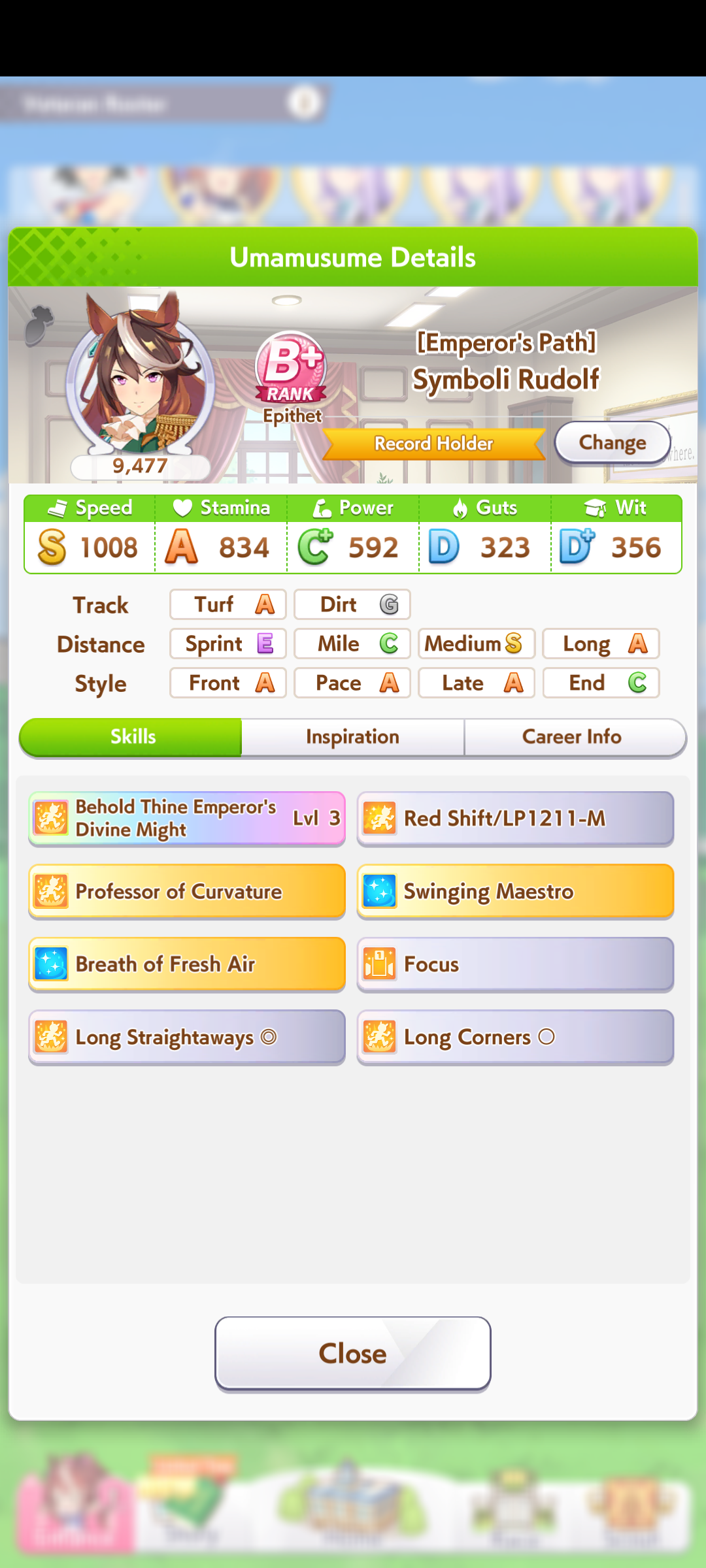Open Red Shift/LP1211-M skill details
This screenshot has height=1568, width=706.
515,818
